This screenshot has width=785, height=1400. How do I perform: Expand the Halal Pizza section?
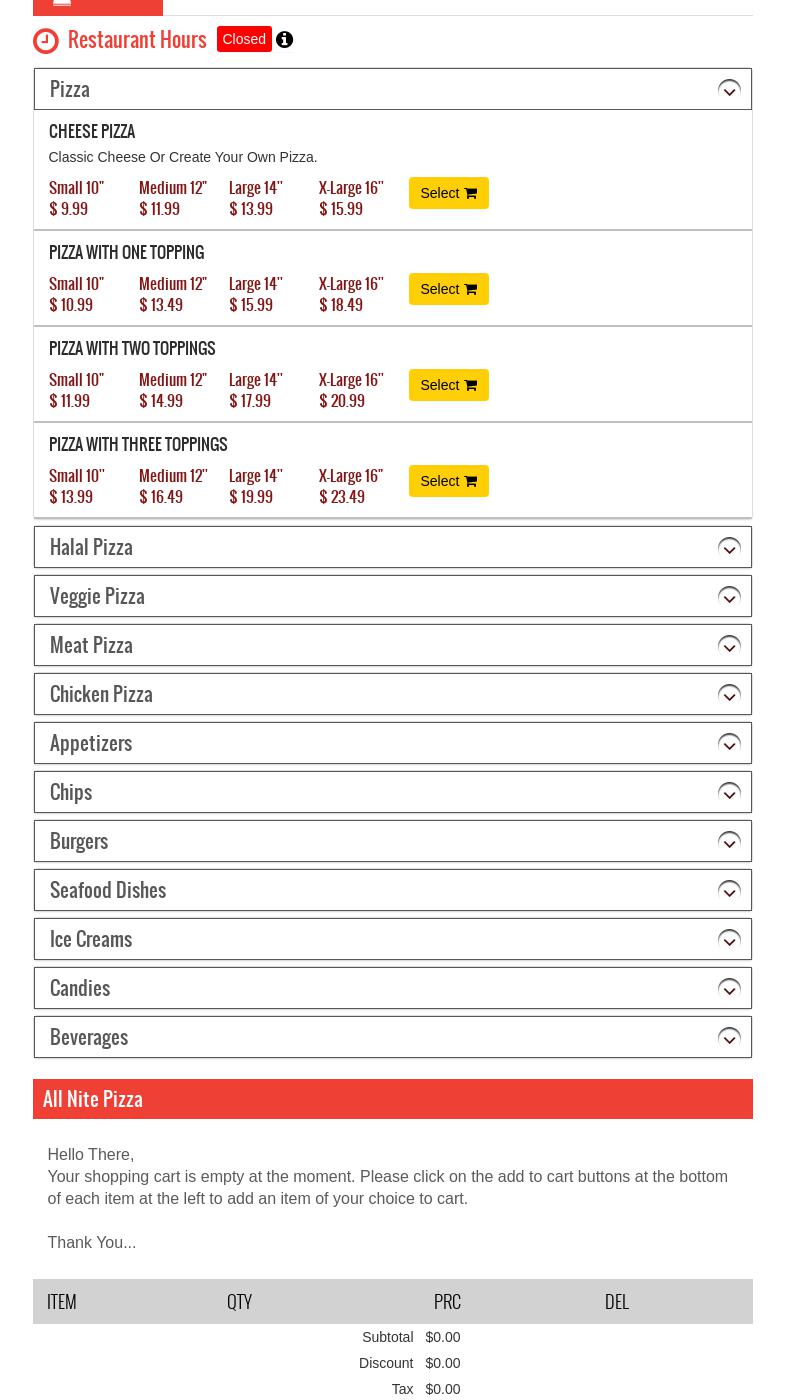tap(392, 546)
